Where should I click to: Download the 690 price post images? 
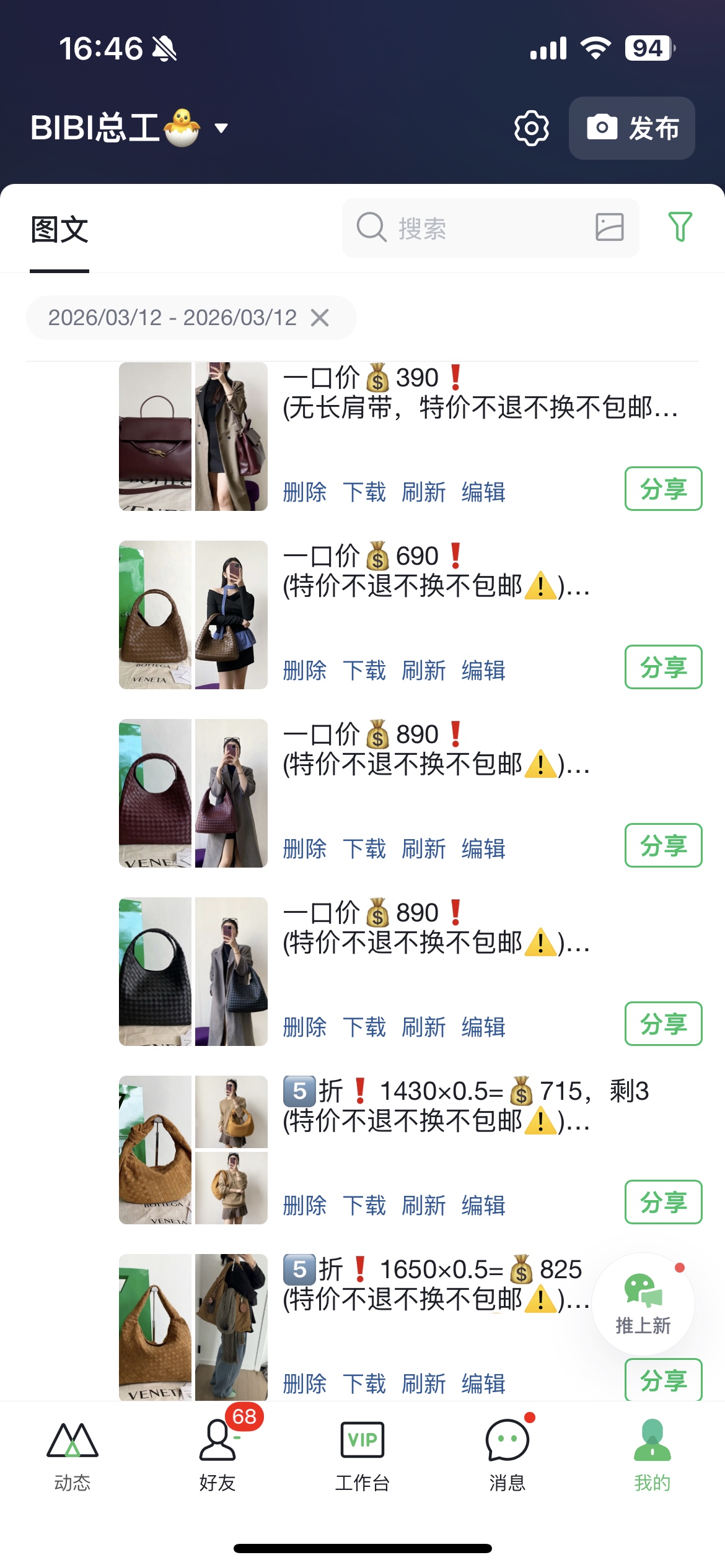point(364,671)
